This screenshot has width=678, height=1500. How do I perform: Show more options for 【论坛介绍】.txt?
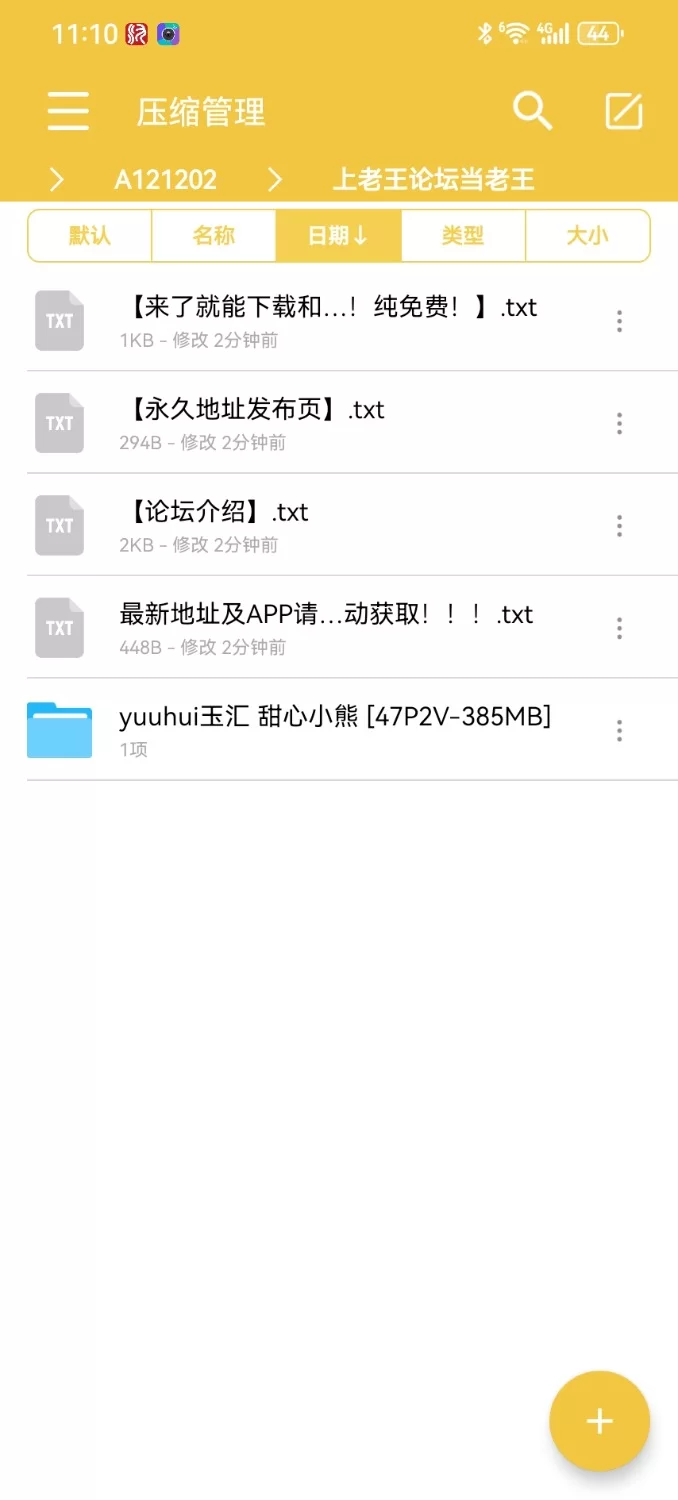(x=620, y=525)
